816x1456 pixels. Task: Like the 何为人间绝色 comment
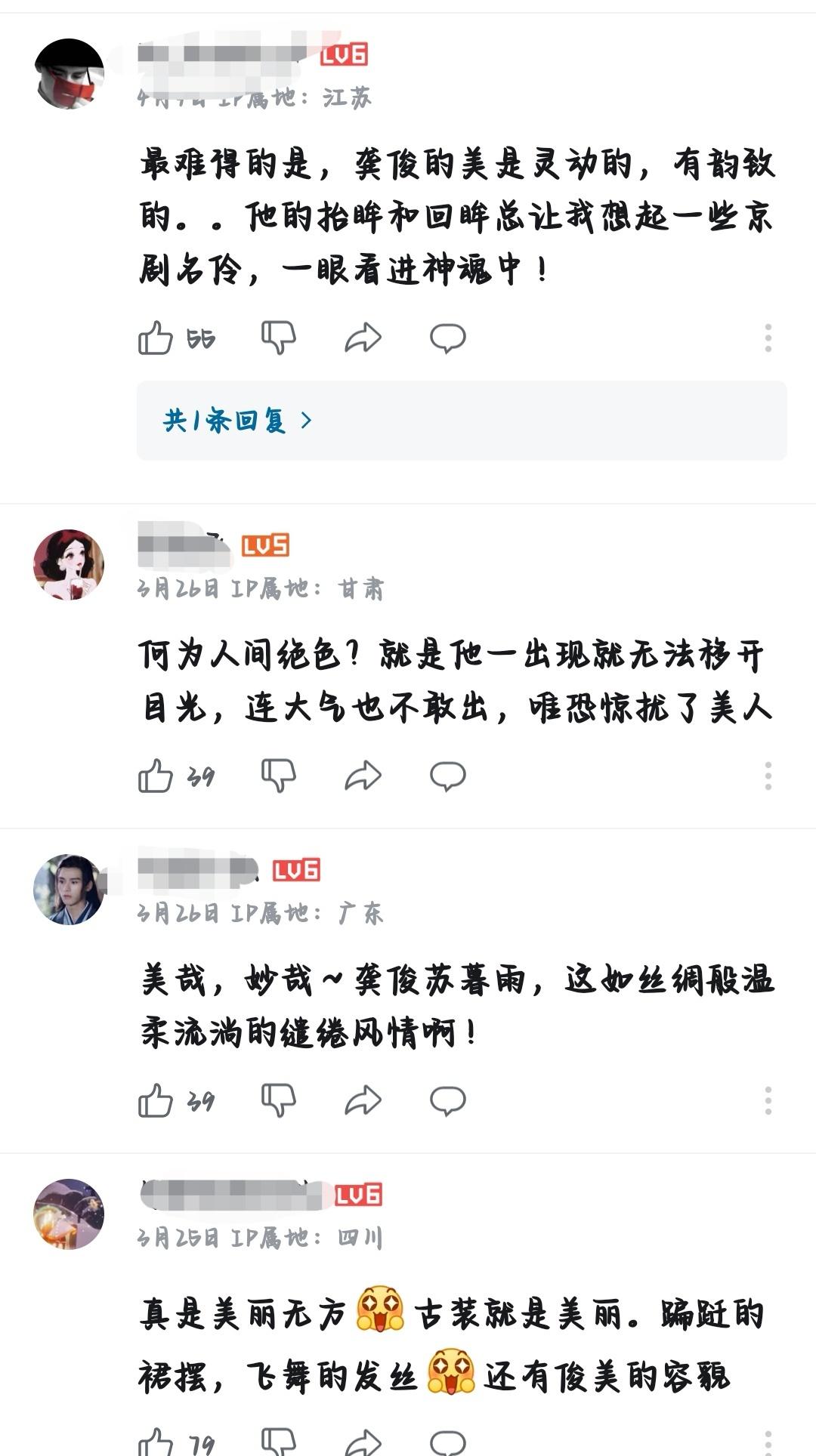tap(156, 776)
